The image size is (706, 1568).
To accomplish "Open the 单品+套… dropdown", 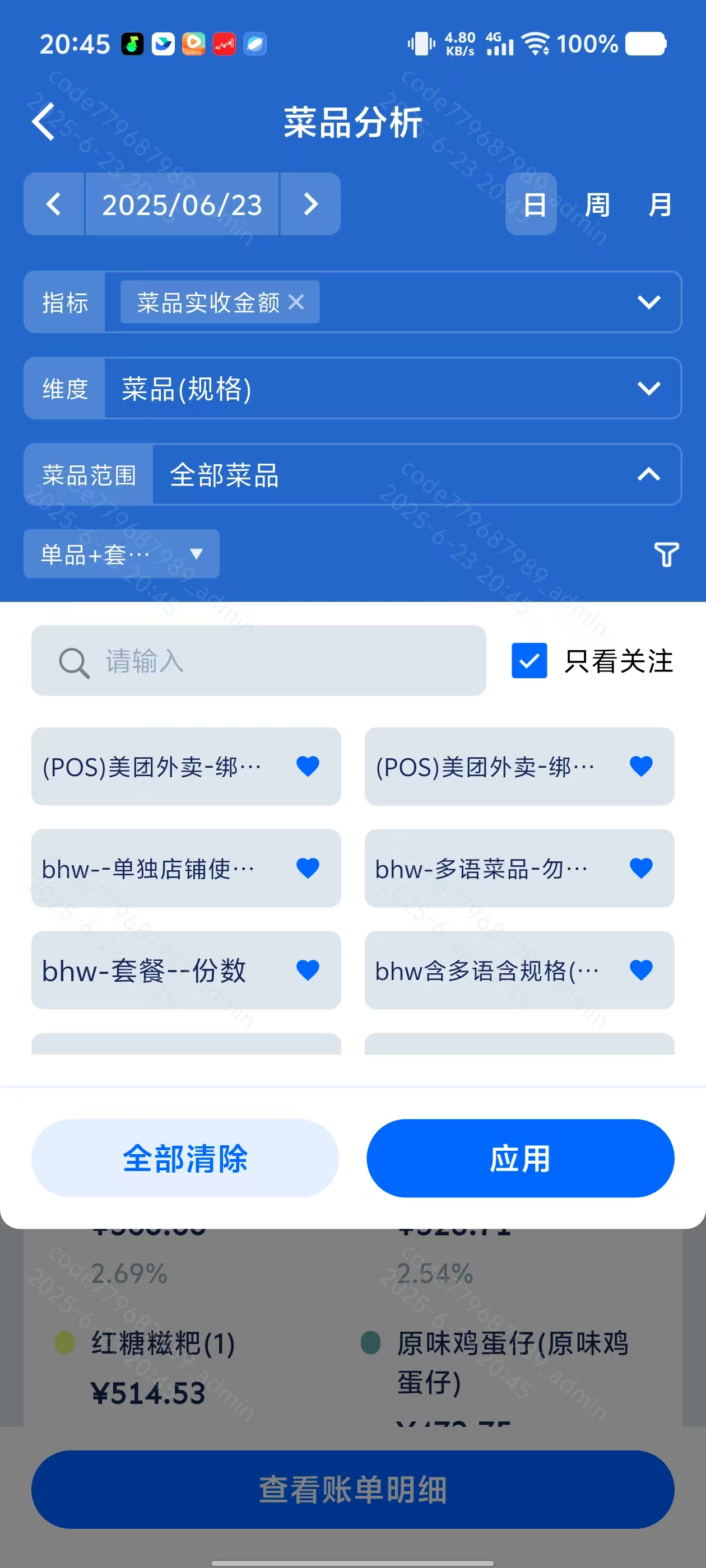I will coord(121,554).
